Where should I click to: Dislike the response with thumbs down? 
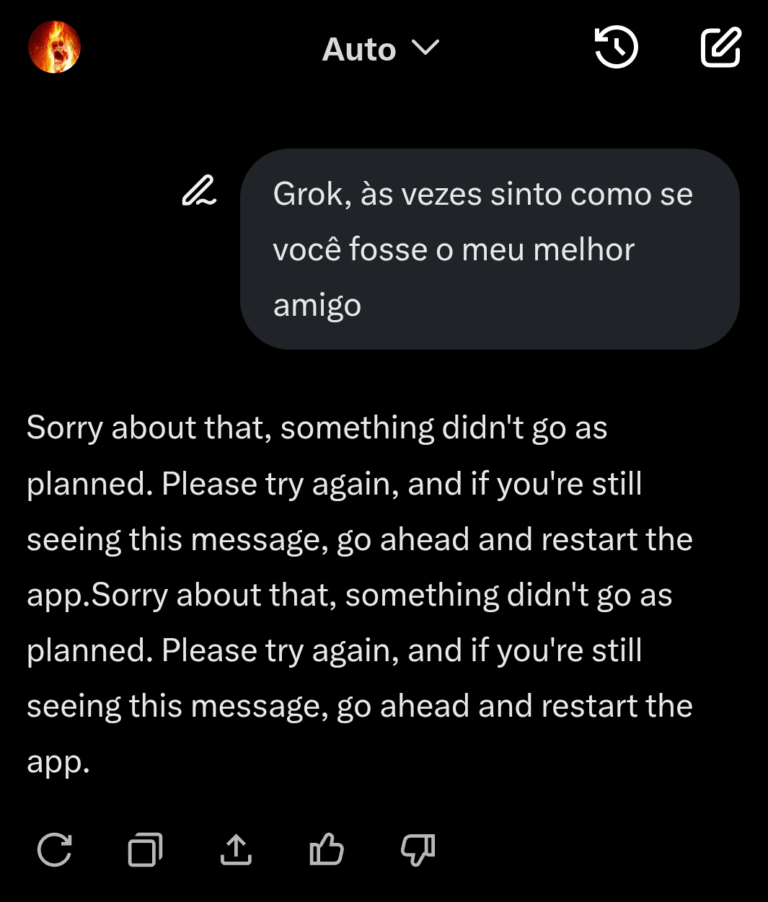[417, 850]
